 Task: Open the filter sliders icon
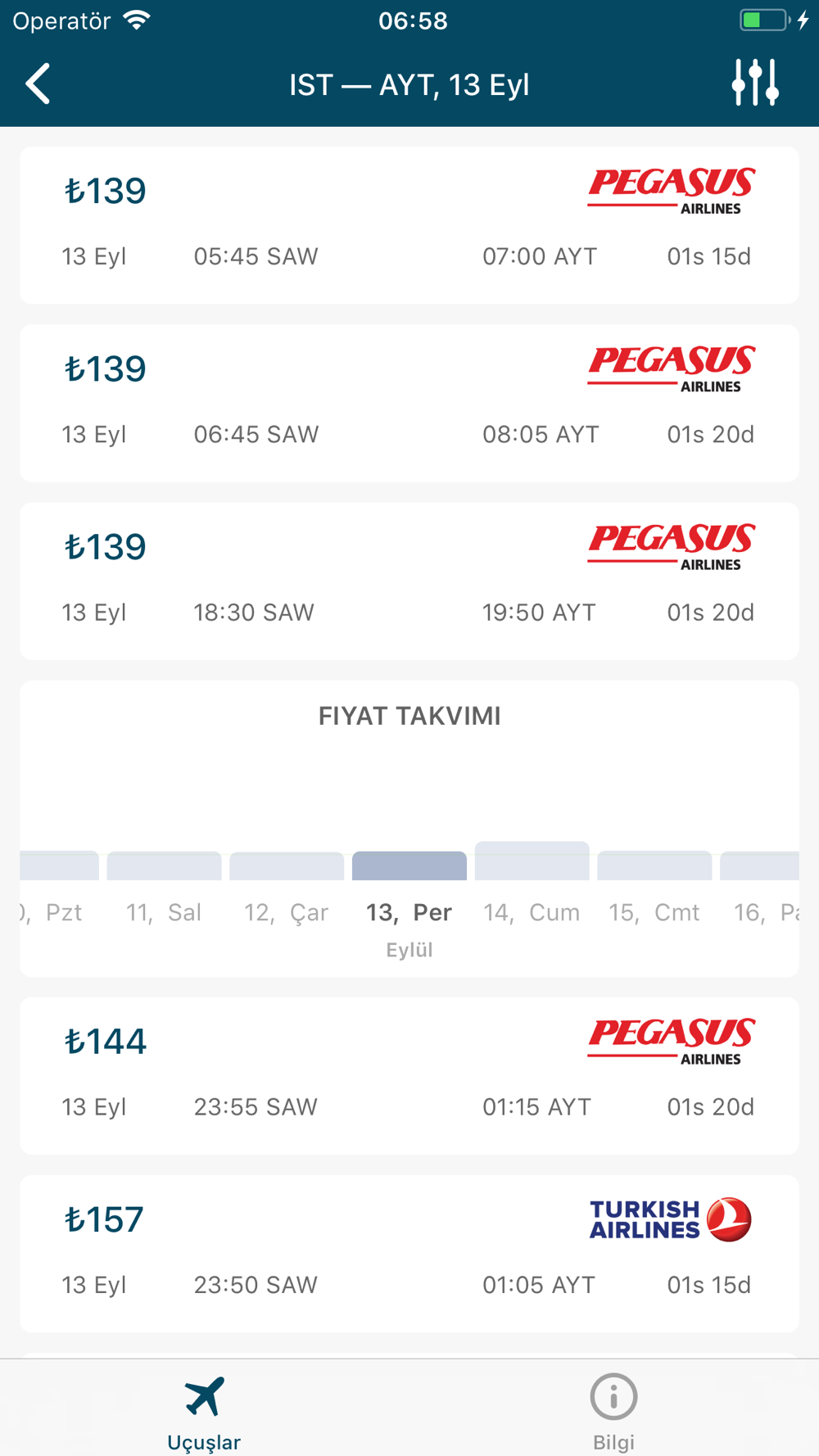point(755,83)
